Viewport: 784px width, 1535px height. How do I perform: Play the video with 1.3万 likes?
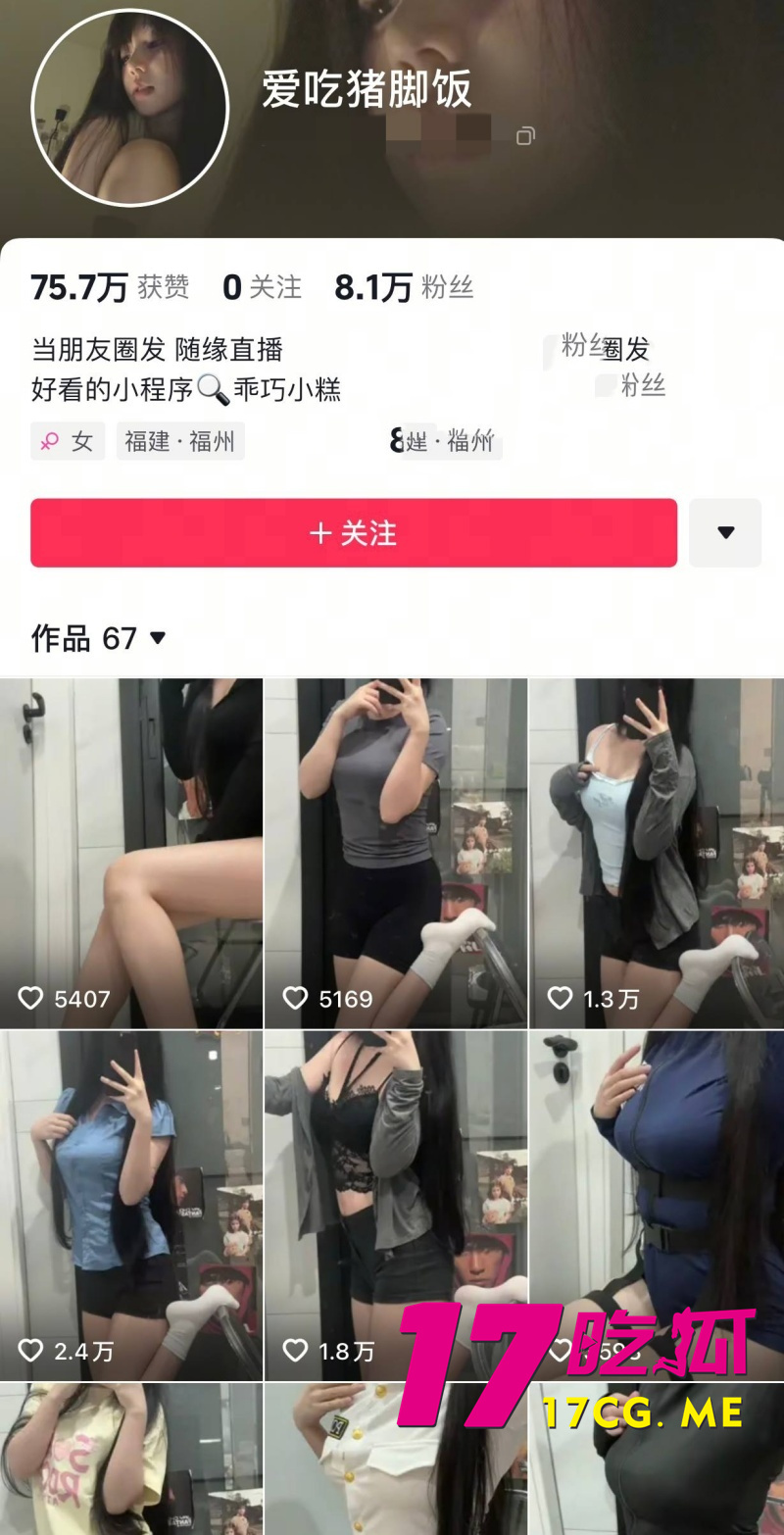click(657, 853)
